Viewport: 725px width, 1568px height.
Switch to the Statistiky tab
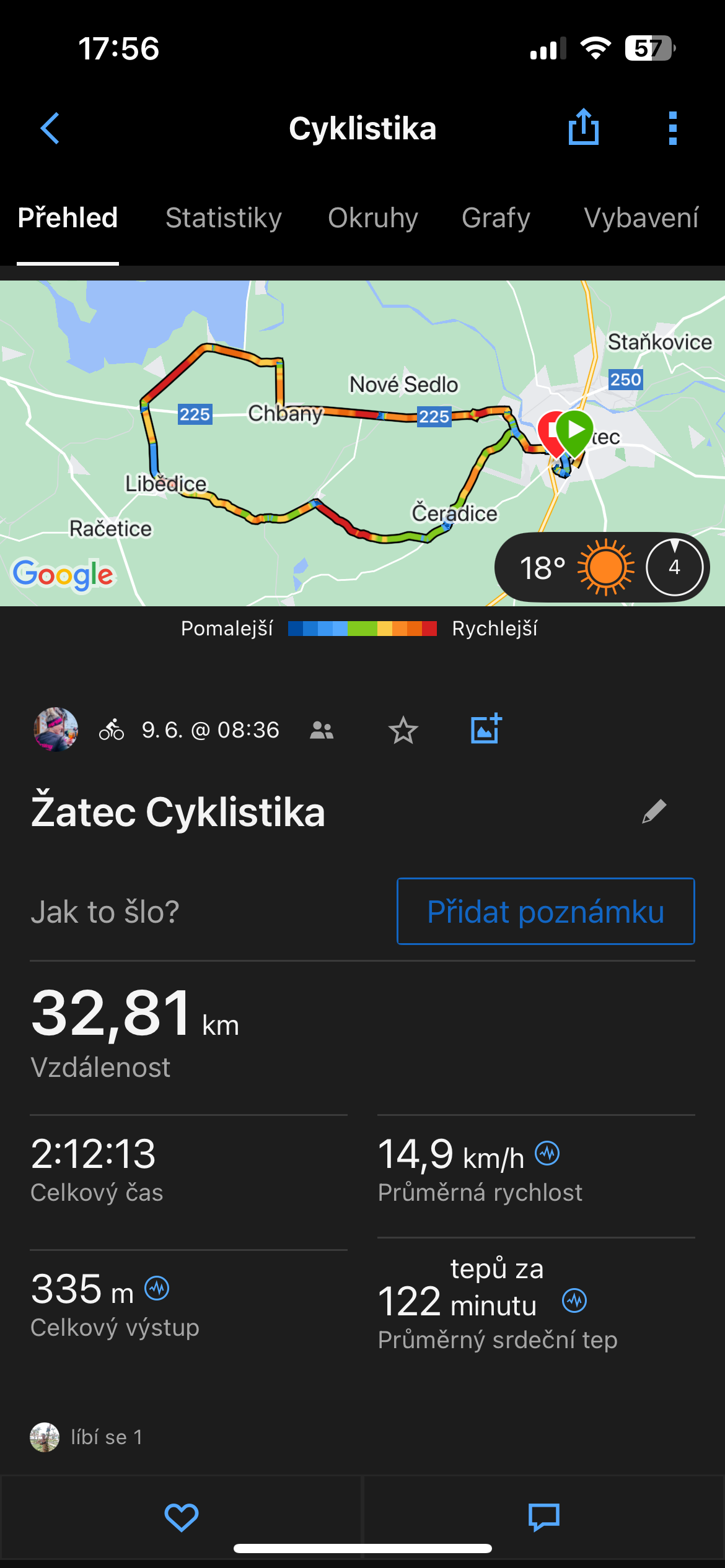(223, 218)
